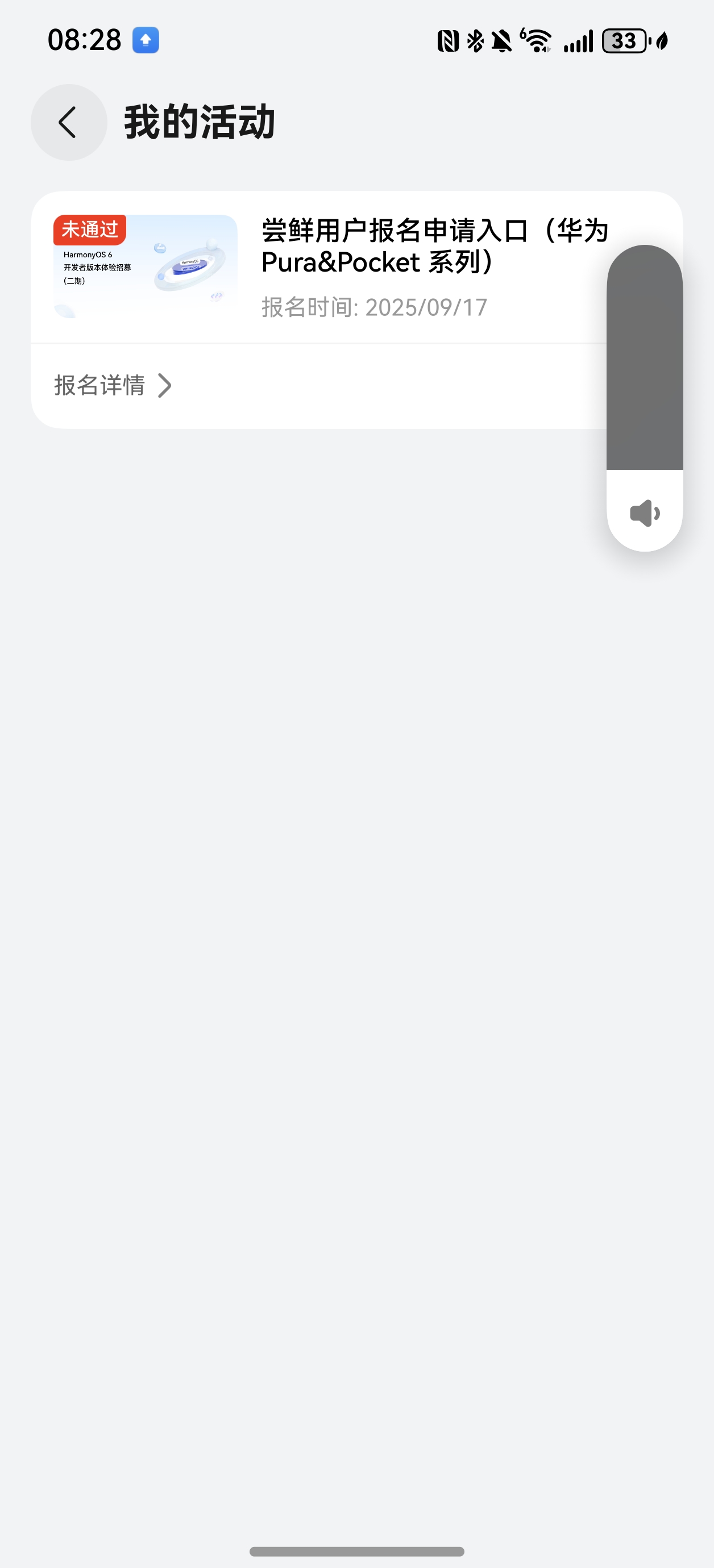Go back from 我的活动 page
This screenshot has height=1568, width=714.
[x=69, y=122]
